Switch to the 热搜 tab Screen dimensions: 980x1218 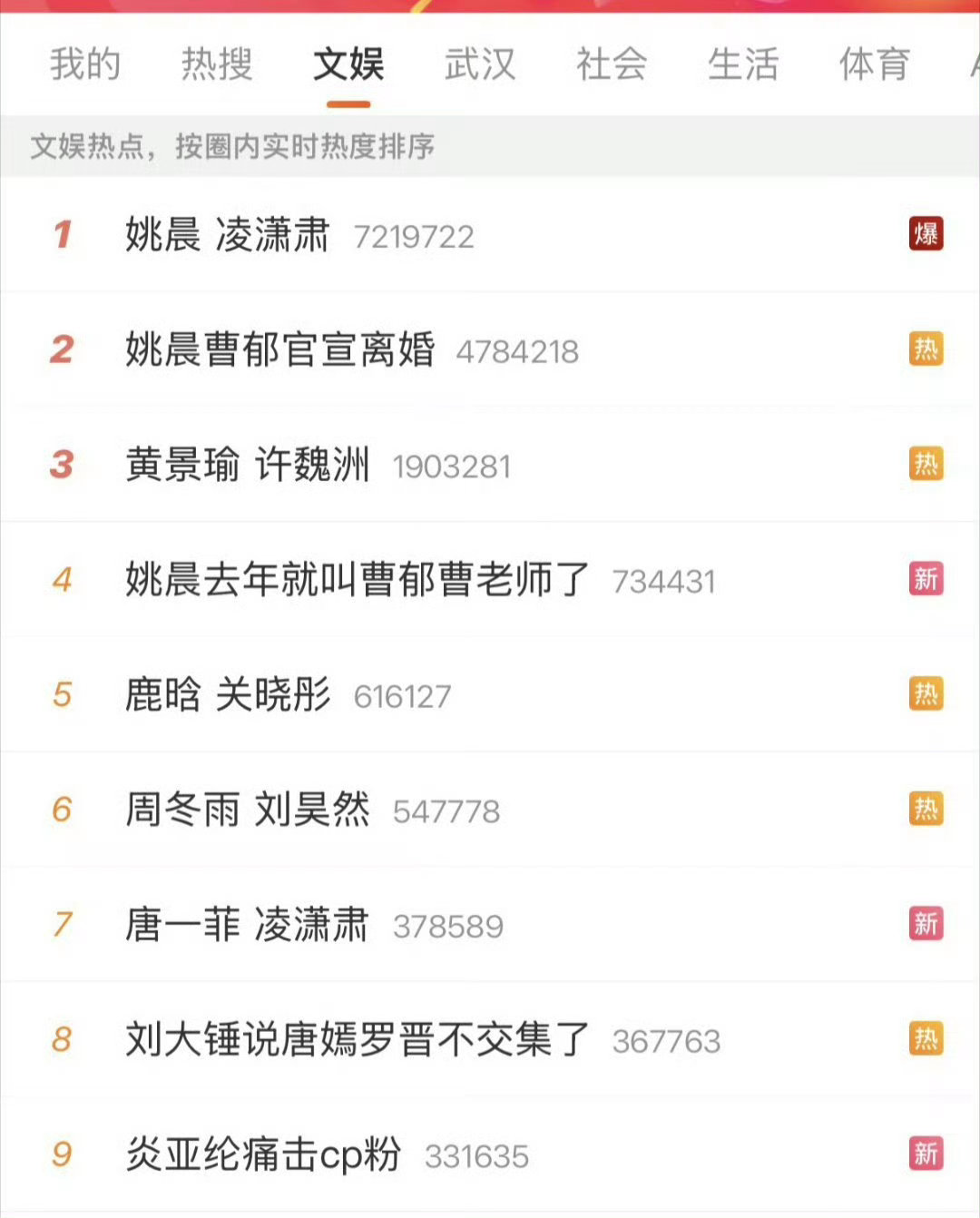coord(216,65)
